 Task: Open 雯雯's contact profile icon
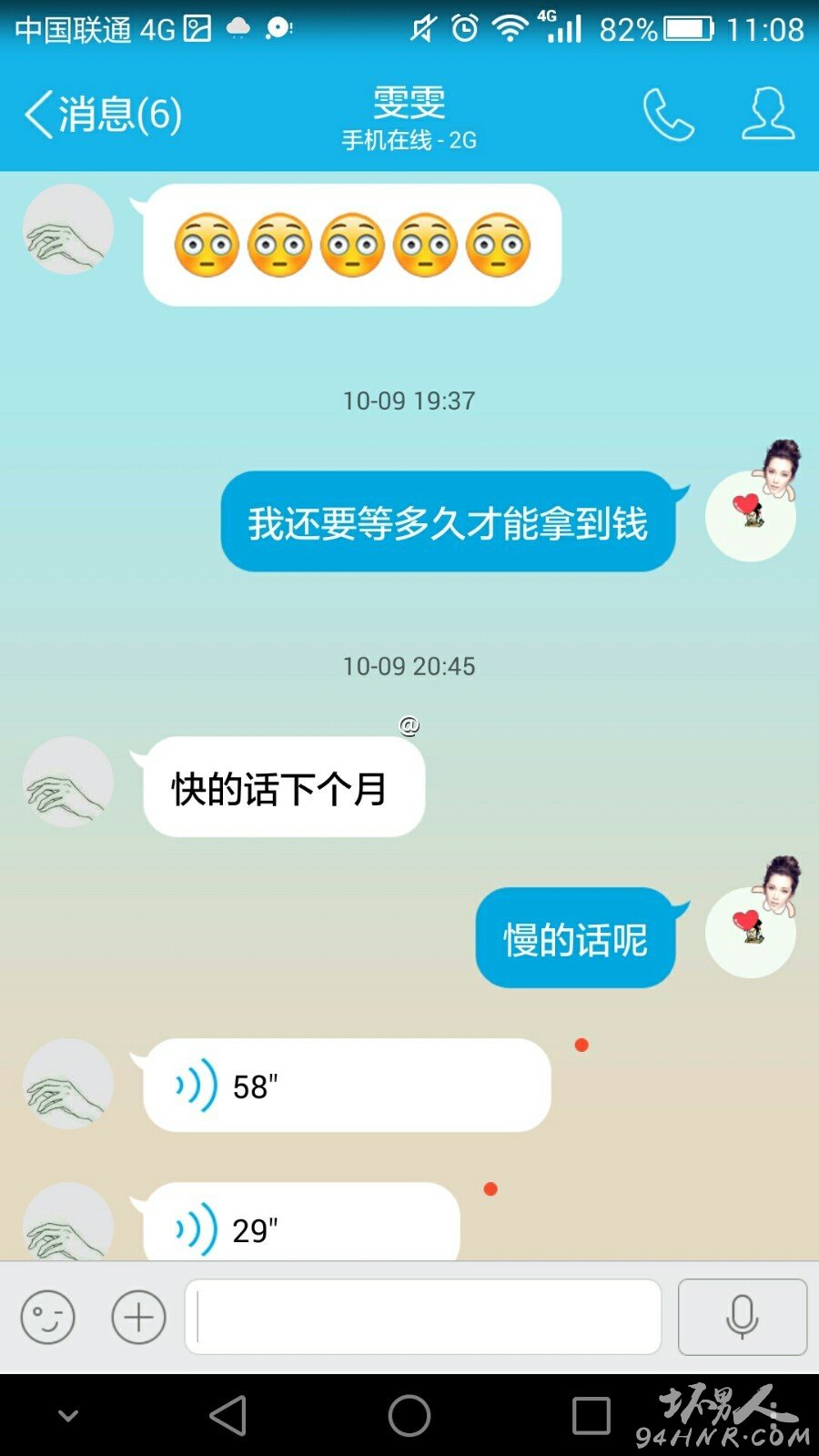click(x=768, y=114)
